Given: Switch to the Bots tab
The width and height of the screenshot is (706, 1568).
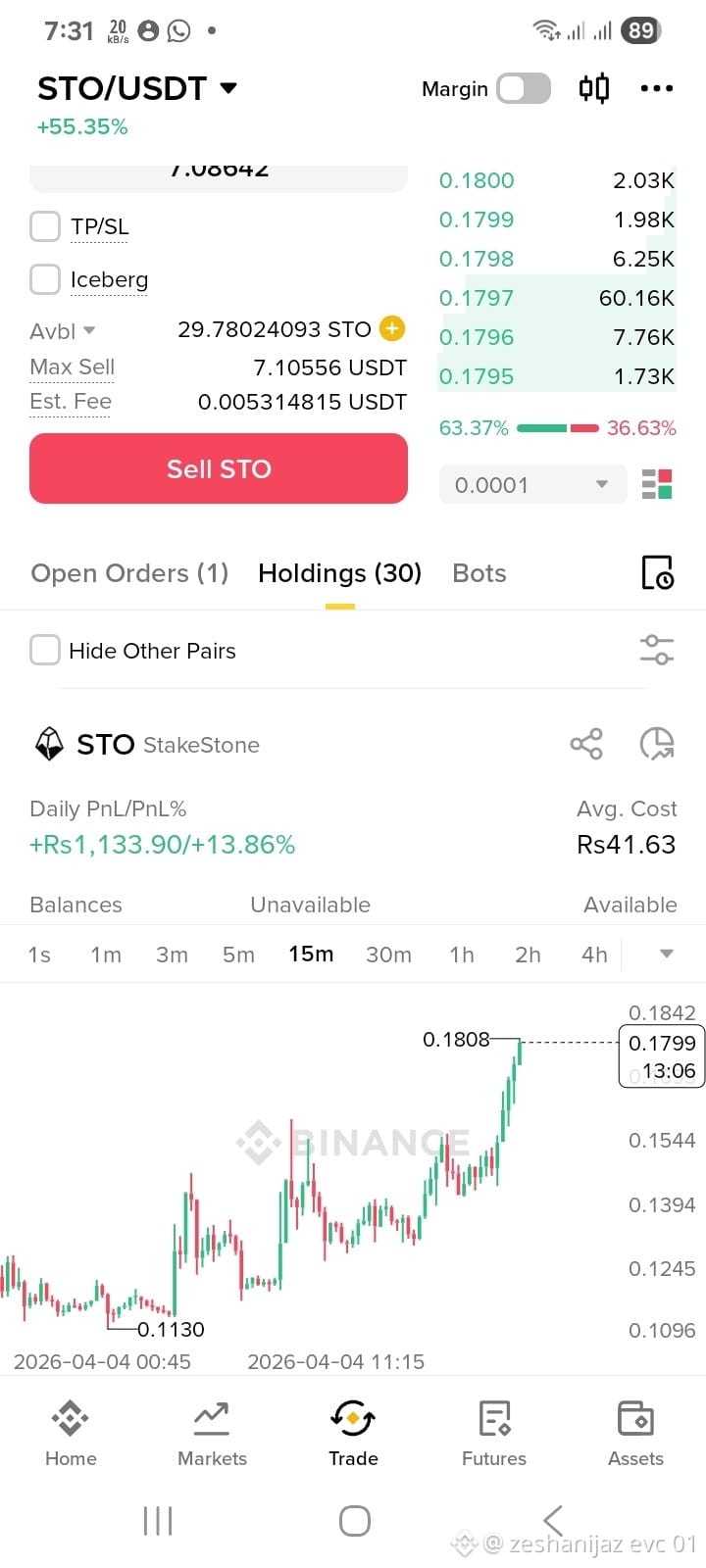Looking at the screenshot, I should [479, 573].
